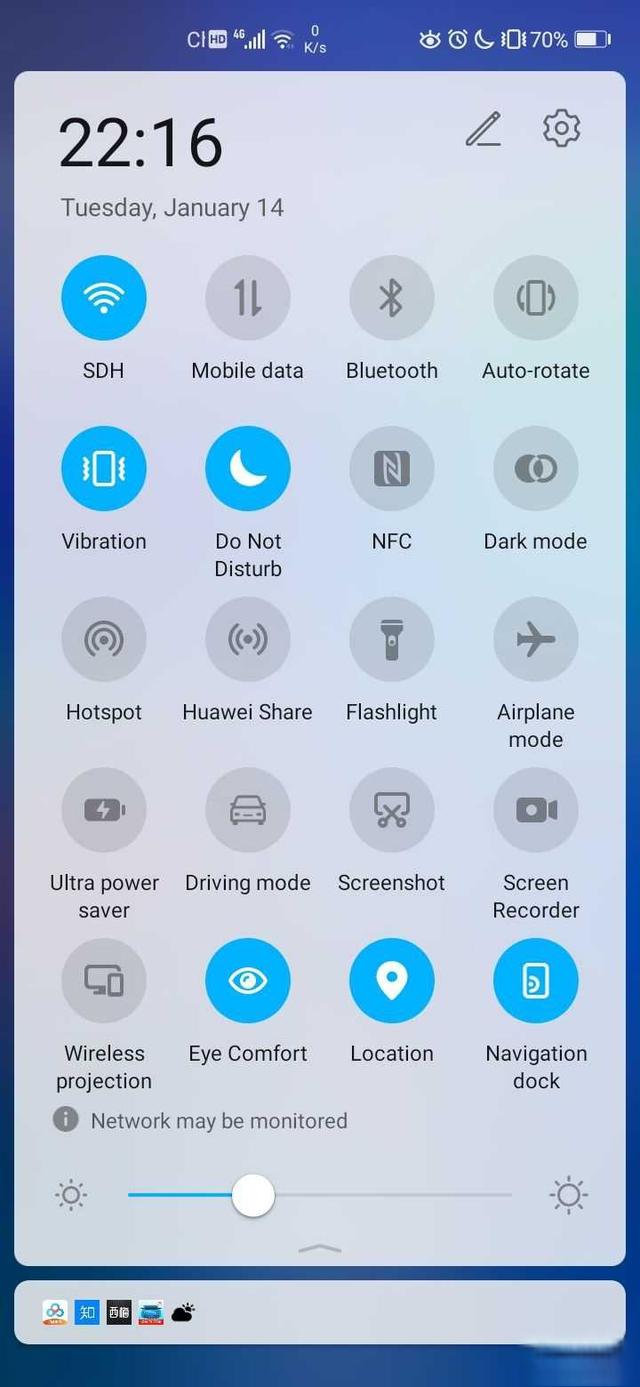Enable Mobile data
Image resolution: width=640 pixels, height=1387 pixels.
(248, 298)
